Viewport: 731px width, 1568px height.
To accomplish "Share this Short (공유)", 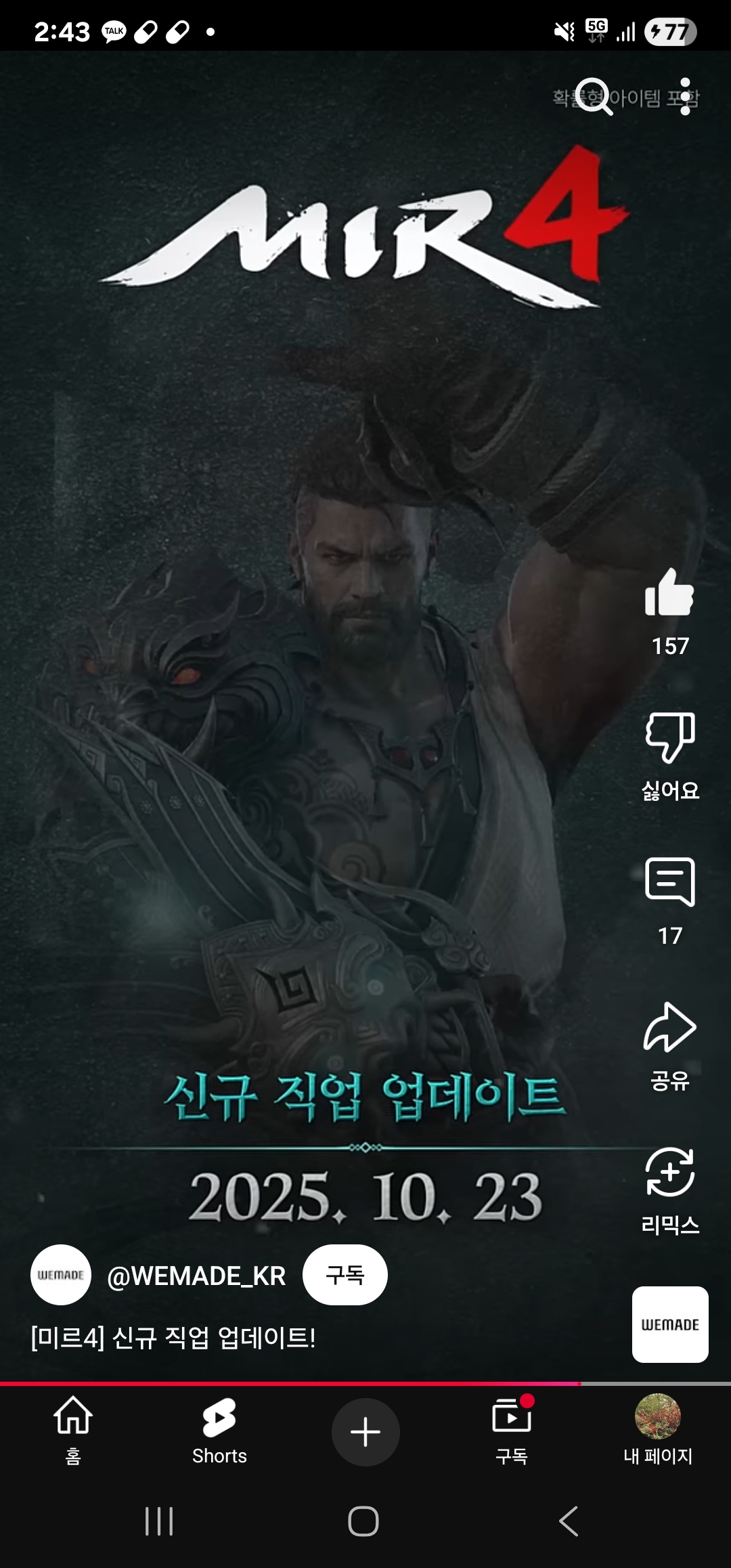I will 669,1028.
